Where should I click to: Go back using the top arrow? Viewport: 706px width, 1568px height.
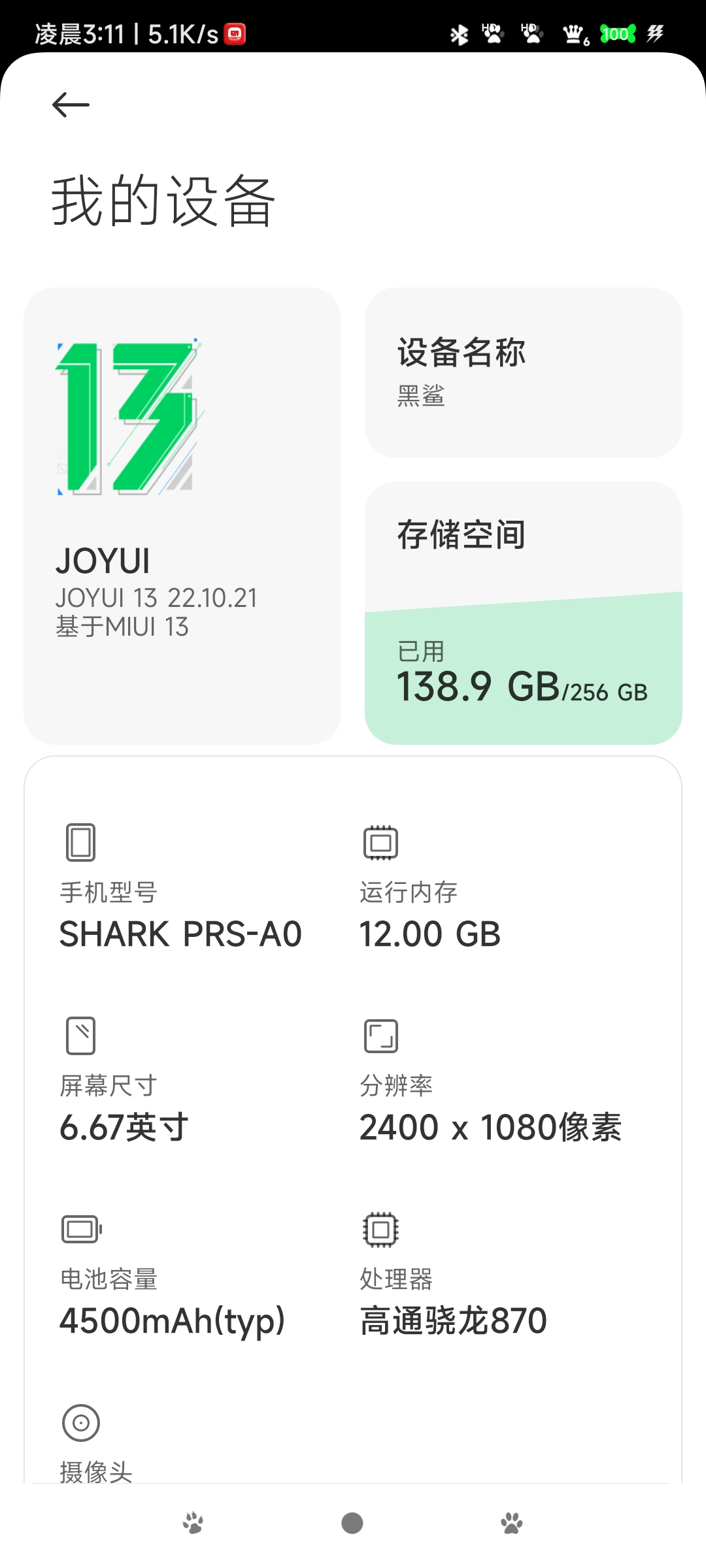coord(71,105)
